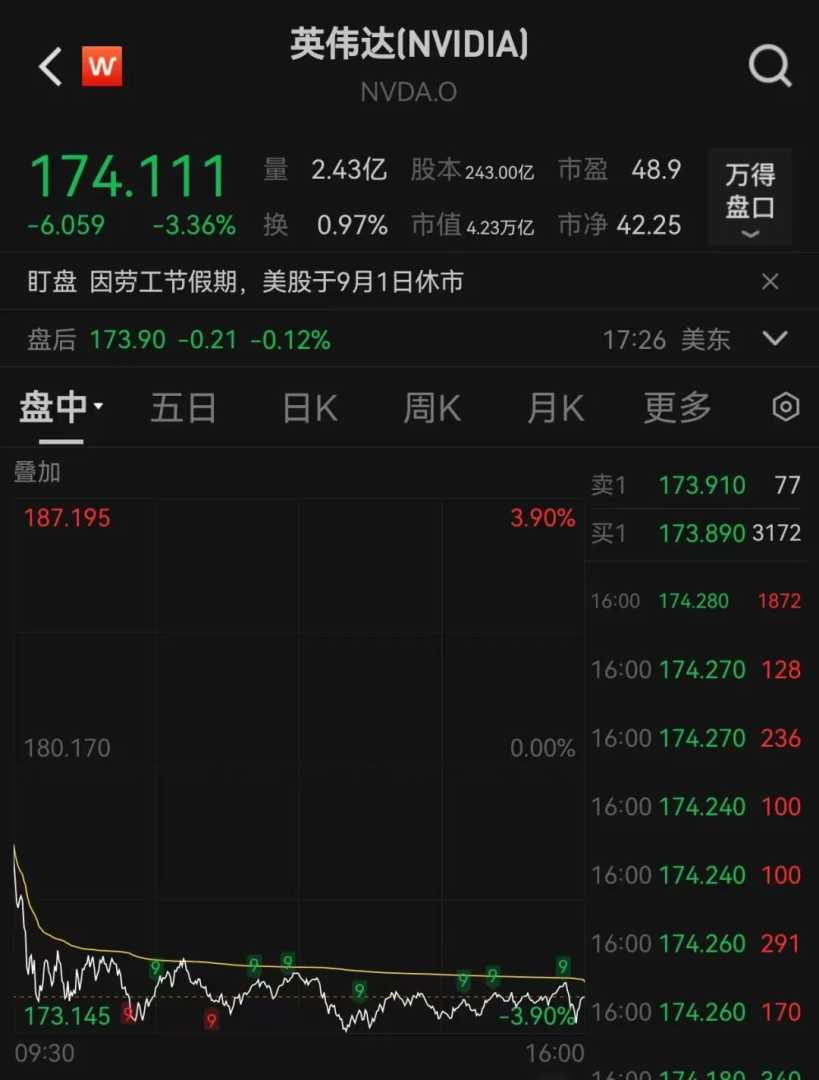Dismiss the 盯盘 holiday notice

[x=770, y=282]
